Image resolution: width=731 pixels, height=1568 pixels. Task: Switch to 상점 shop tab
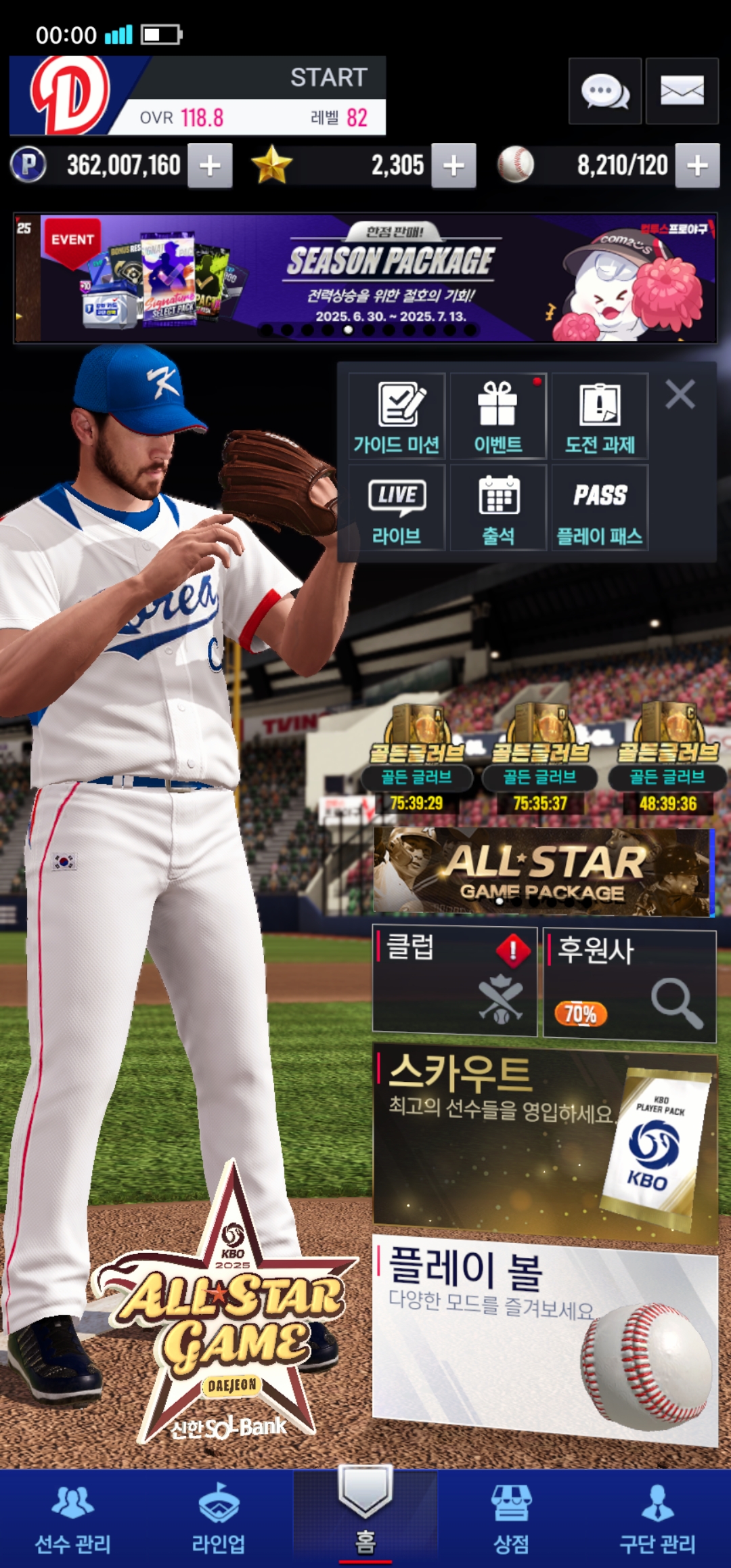tap(511, 1520)
